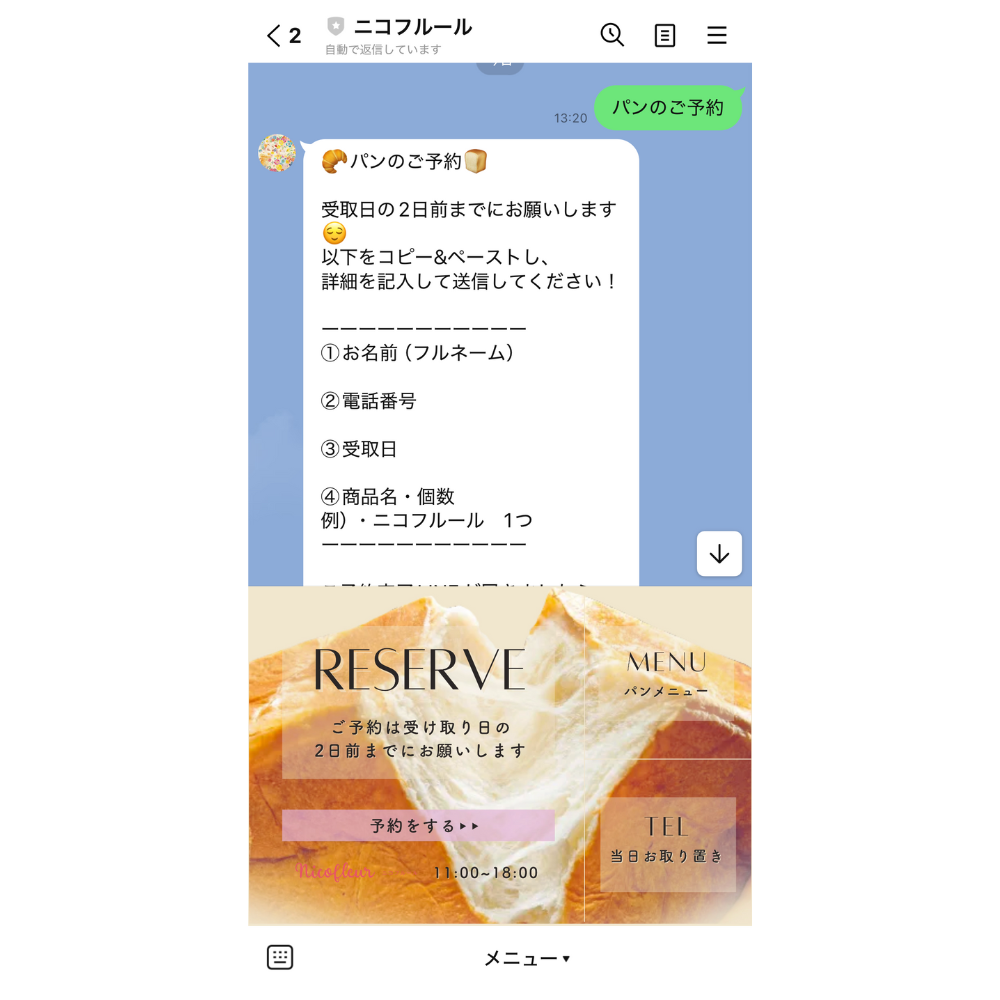Viewport: 1000px width, 1000px height.
Task: Search within this chat
Action: [612, 35]
